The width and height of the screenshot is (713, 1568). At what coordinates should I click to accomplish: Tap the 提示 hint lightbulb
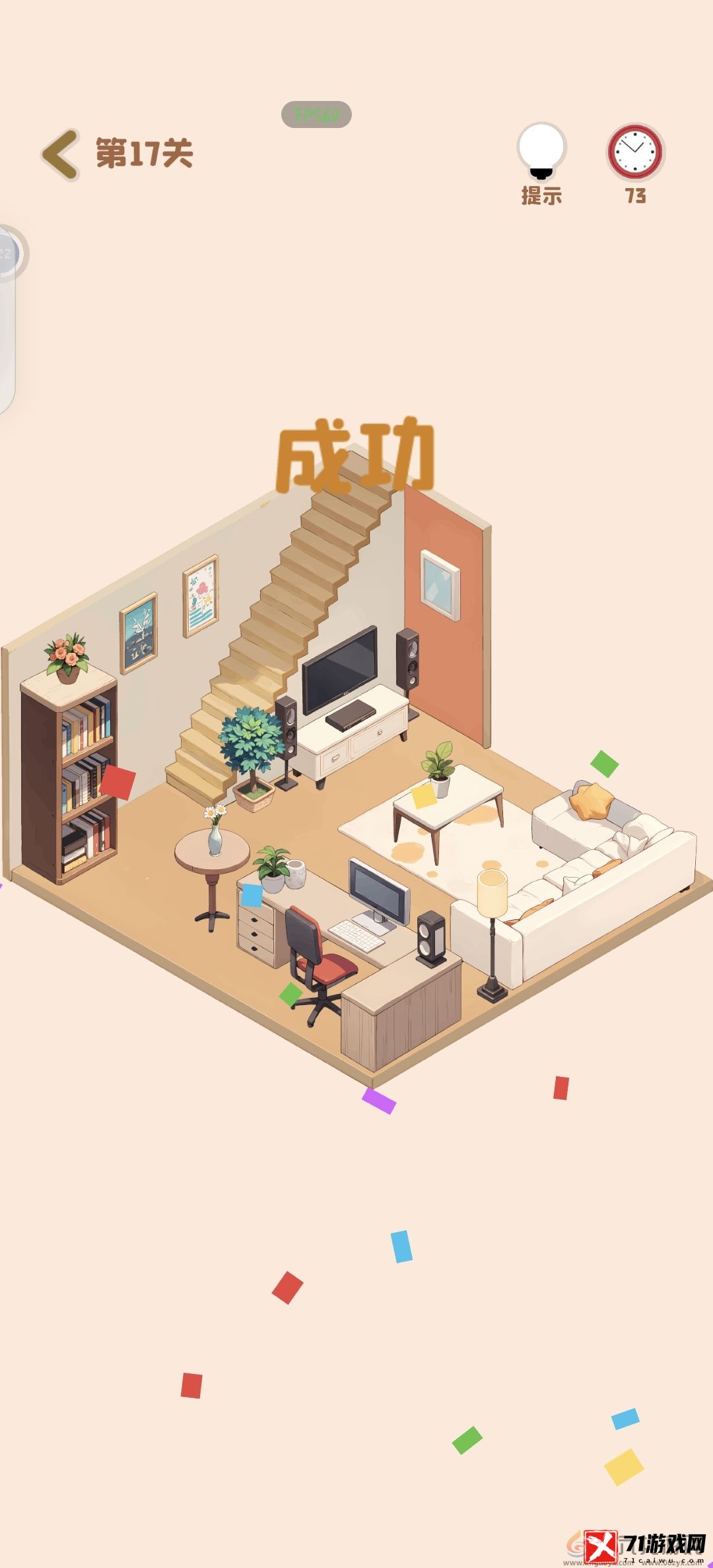[541, 151]
